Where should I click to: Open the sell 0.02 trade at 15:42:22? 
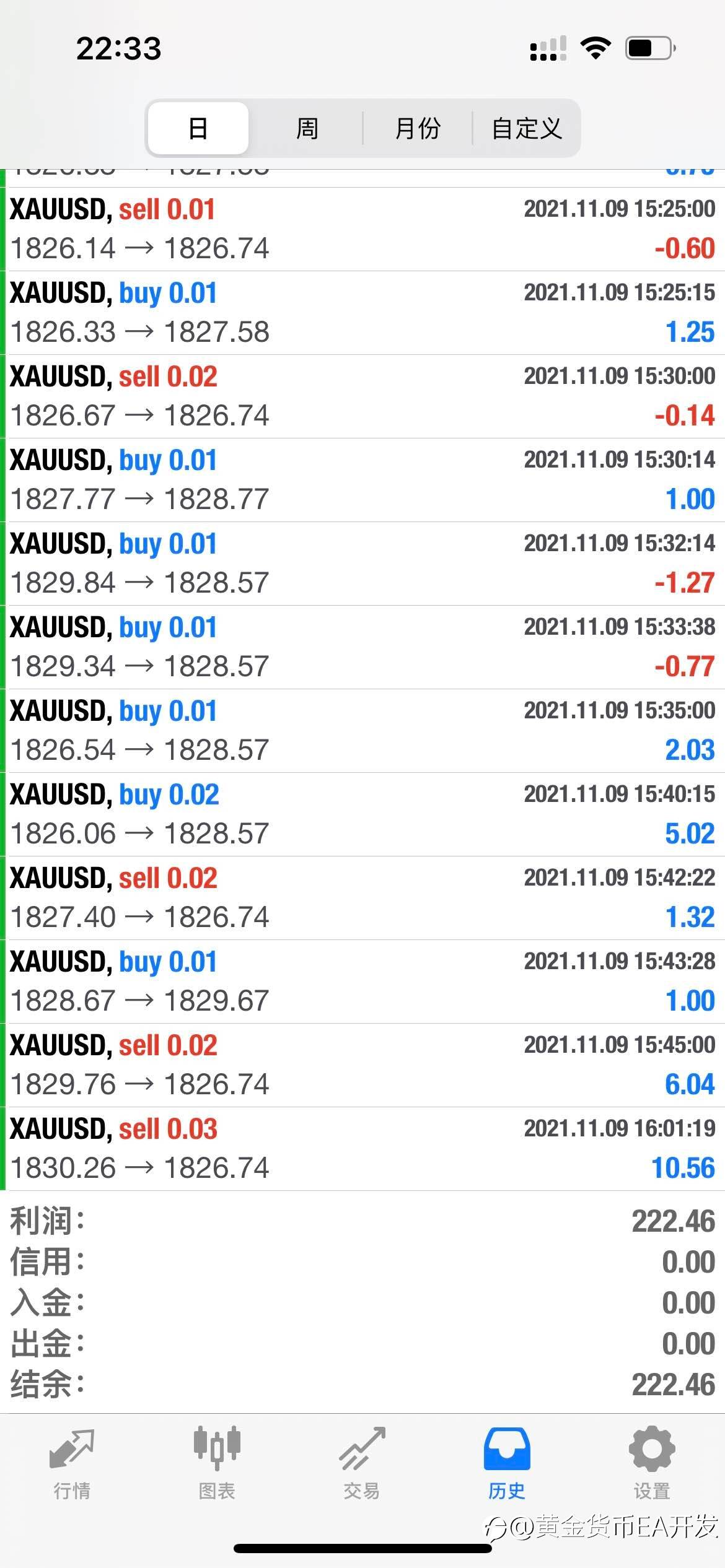click(362, 897)
